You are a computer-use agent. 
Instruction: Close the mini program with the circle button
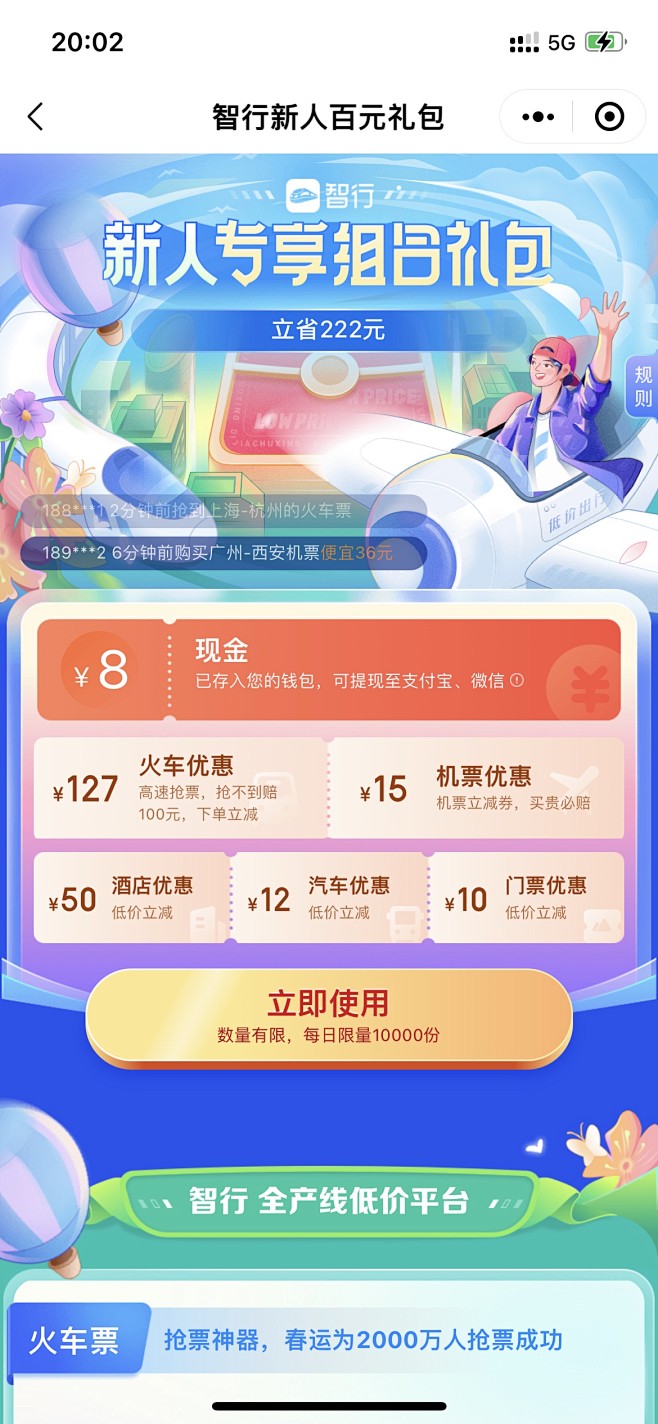point(609,117)
